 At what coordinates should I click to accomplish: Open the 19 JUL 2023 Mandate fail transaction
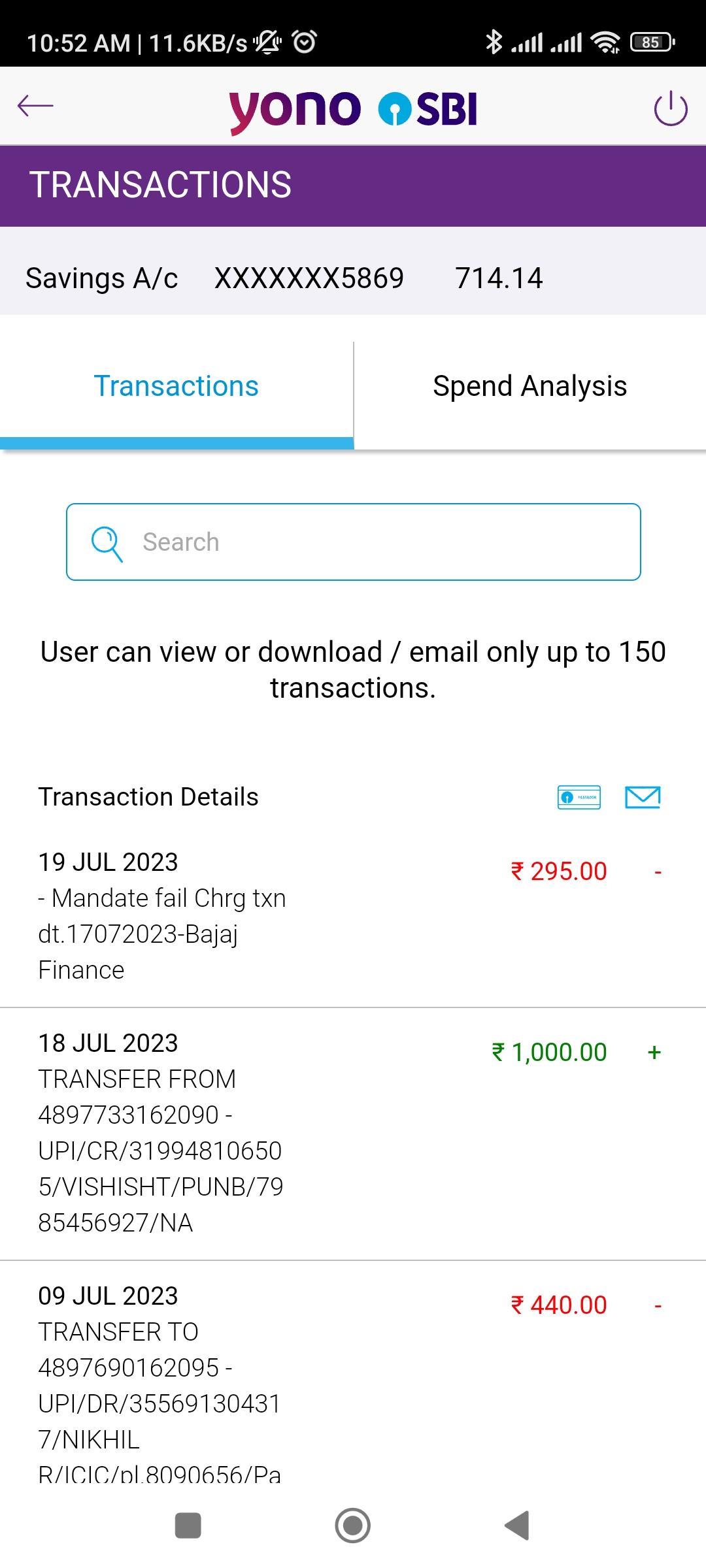pos(353,916)
